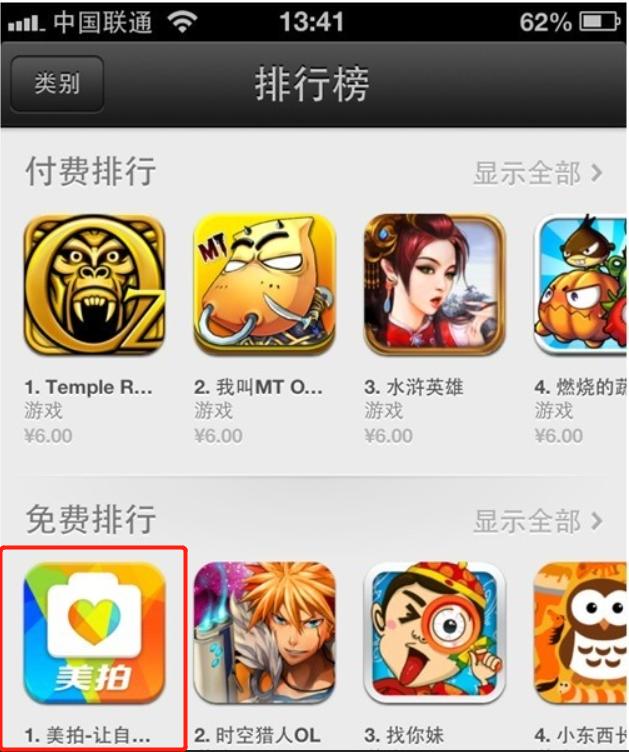Select the 水浒英雄 game

[434, 285]
